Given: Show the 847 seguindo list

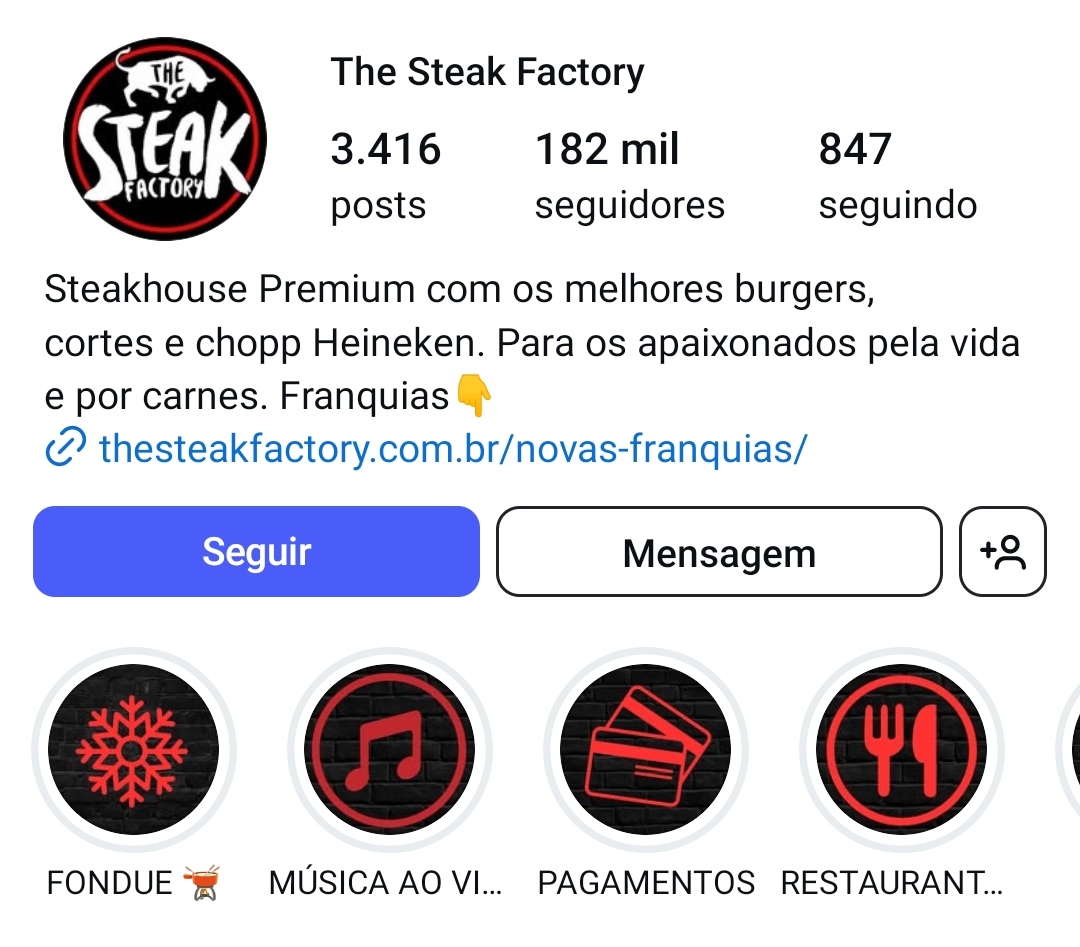Looking at the screenshot, I should click(x=897, y=176).
